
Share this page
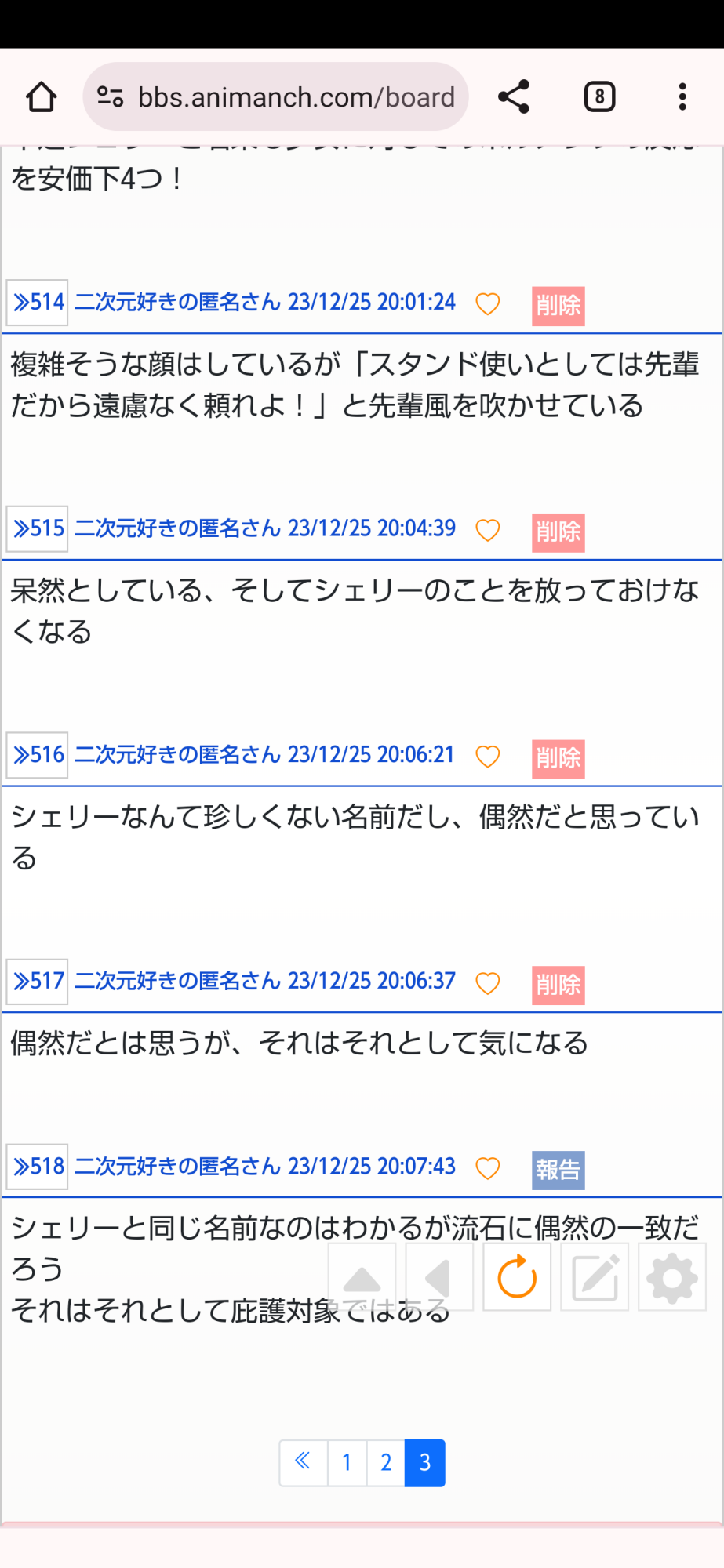coord(514,97)
